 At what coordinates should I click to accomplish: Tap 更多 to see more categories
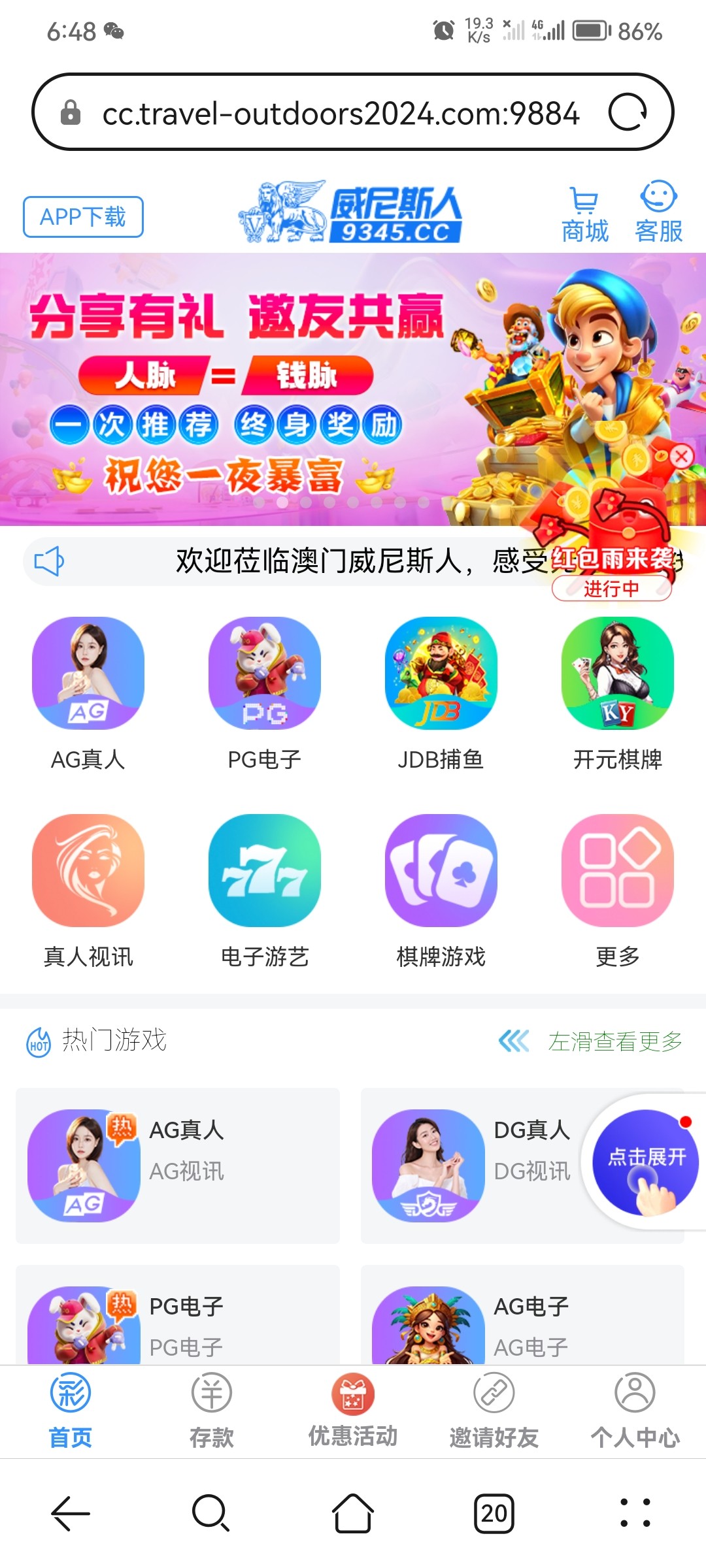coord(617,890)
